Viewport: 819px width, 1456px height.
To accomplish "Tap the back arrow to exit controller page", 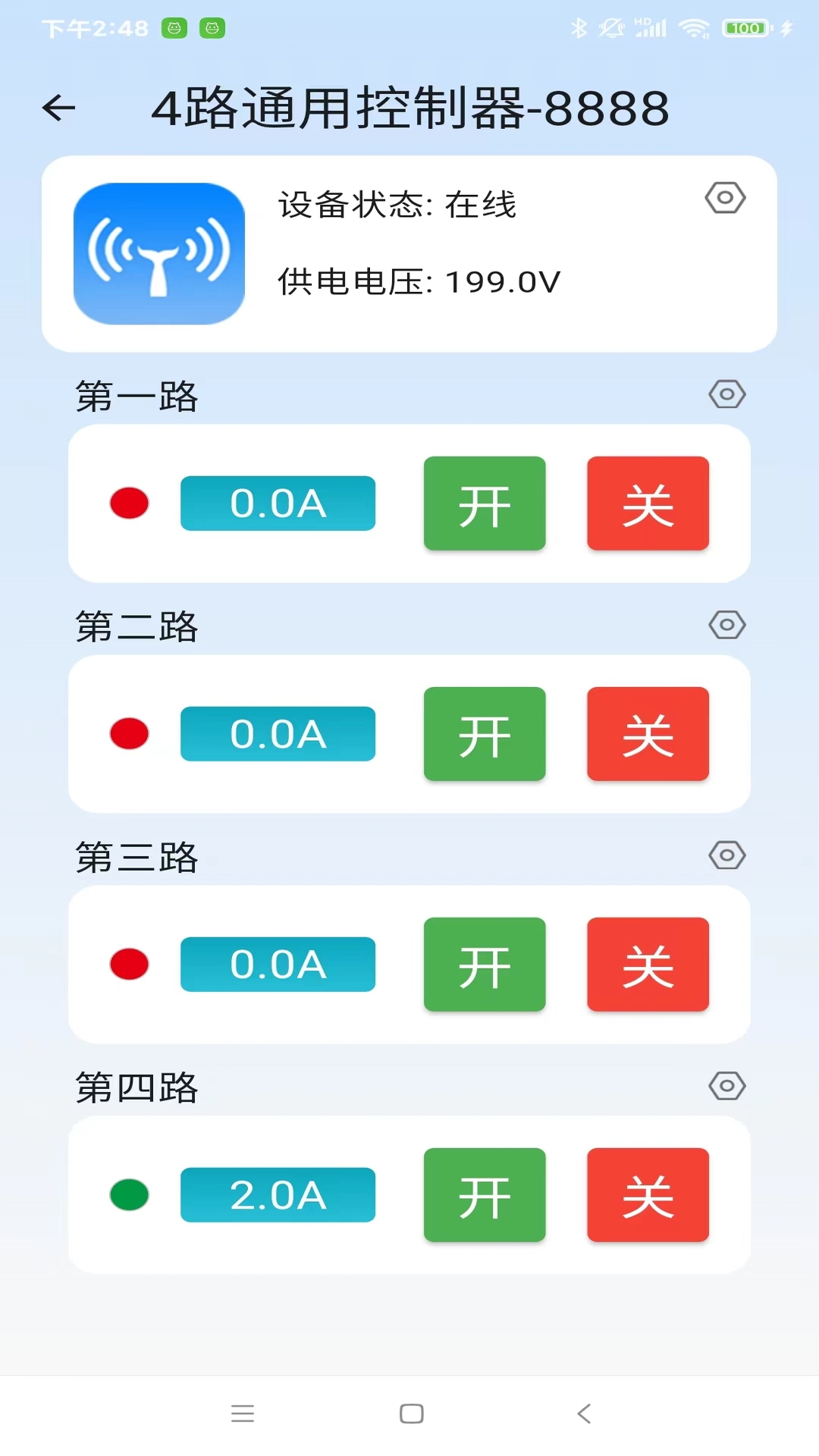I will click(58, 108).
